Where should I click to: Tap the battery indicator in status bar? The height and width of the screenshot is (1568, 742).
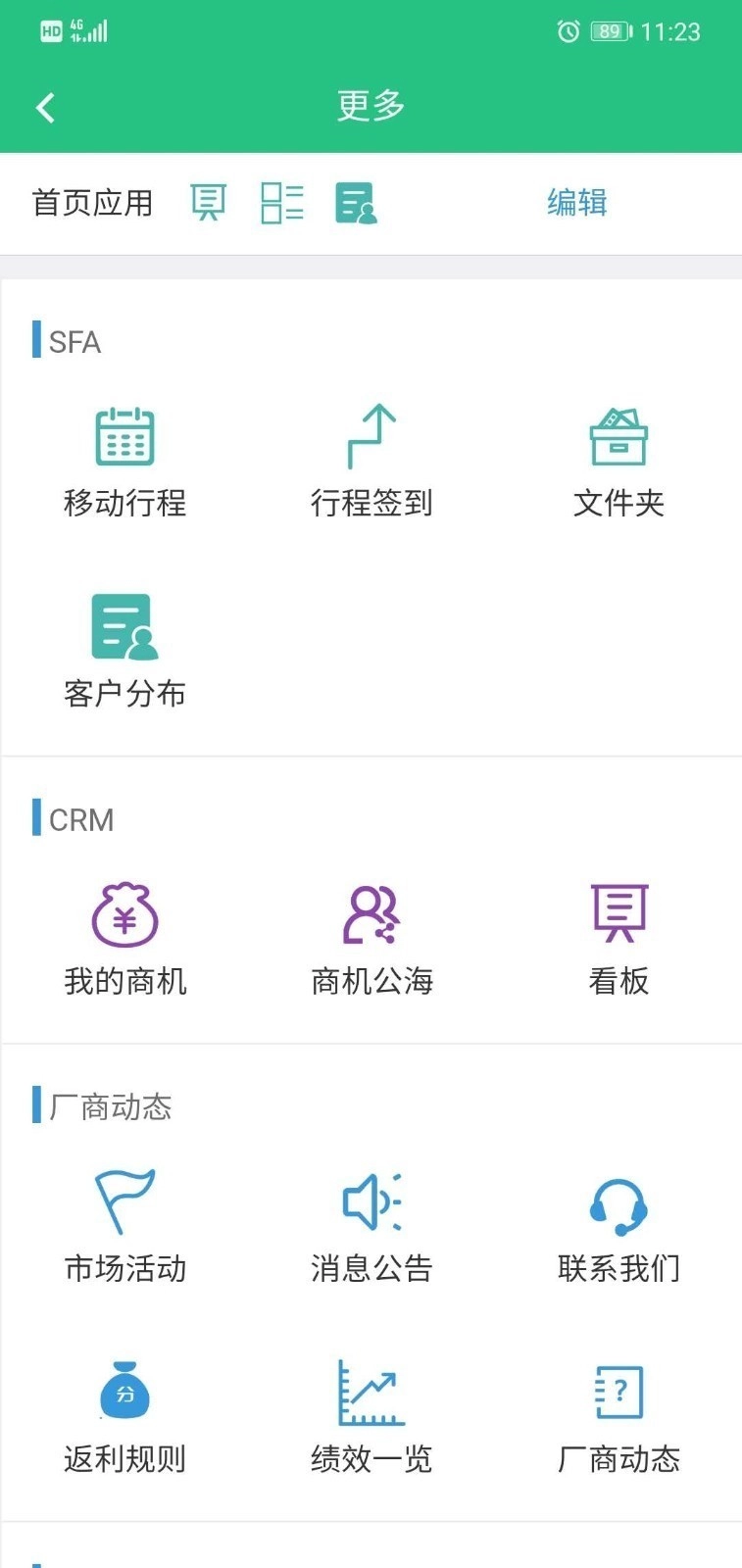(611, 31)
